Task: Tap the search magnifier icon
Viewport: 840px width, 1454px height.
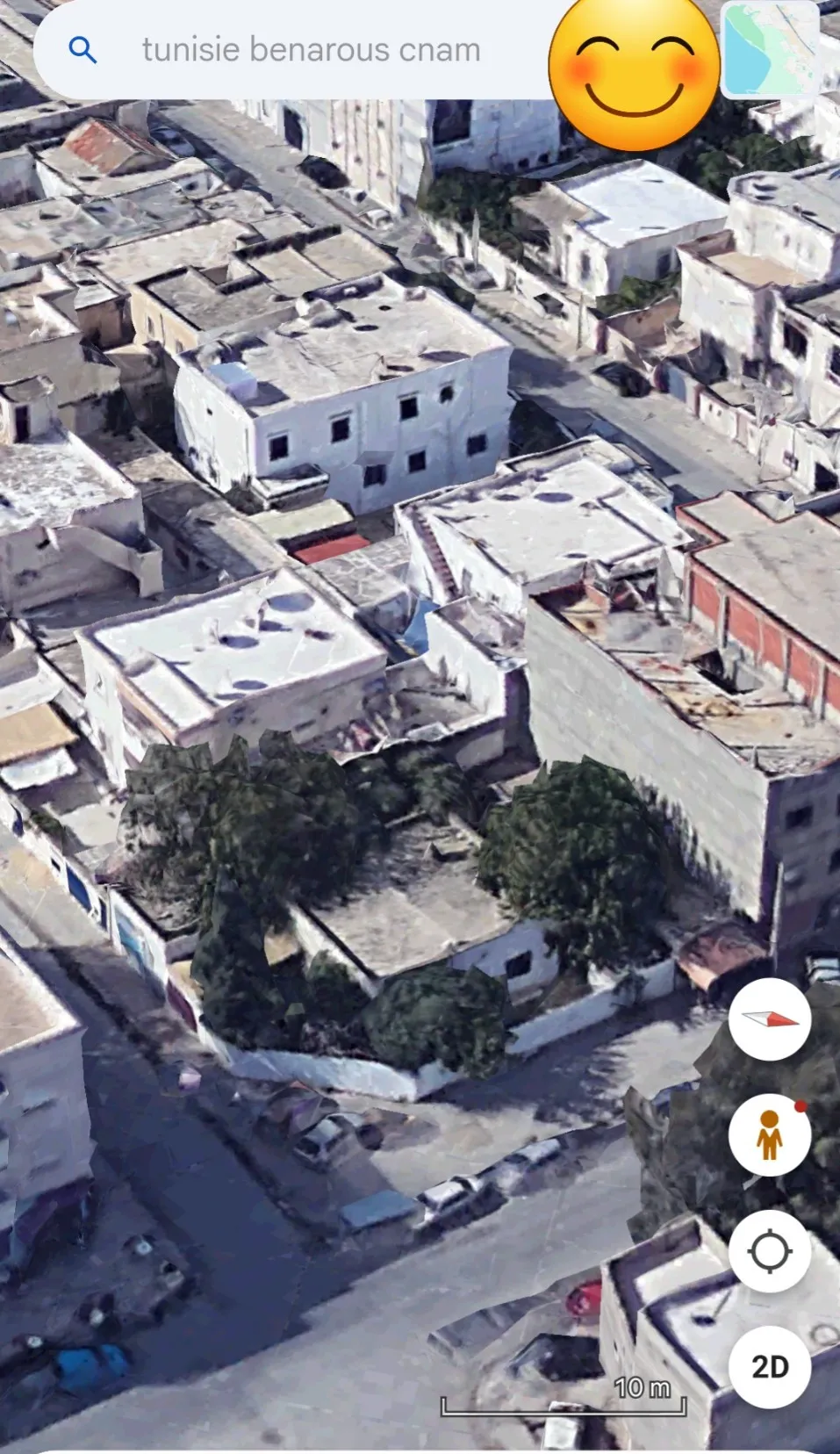Action: [83, 49]
